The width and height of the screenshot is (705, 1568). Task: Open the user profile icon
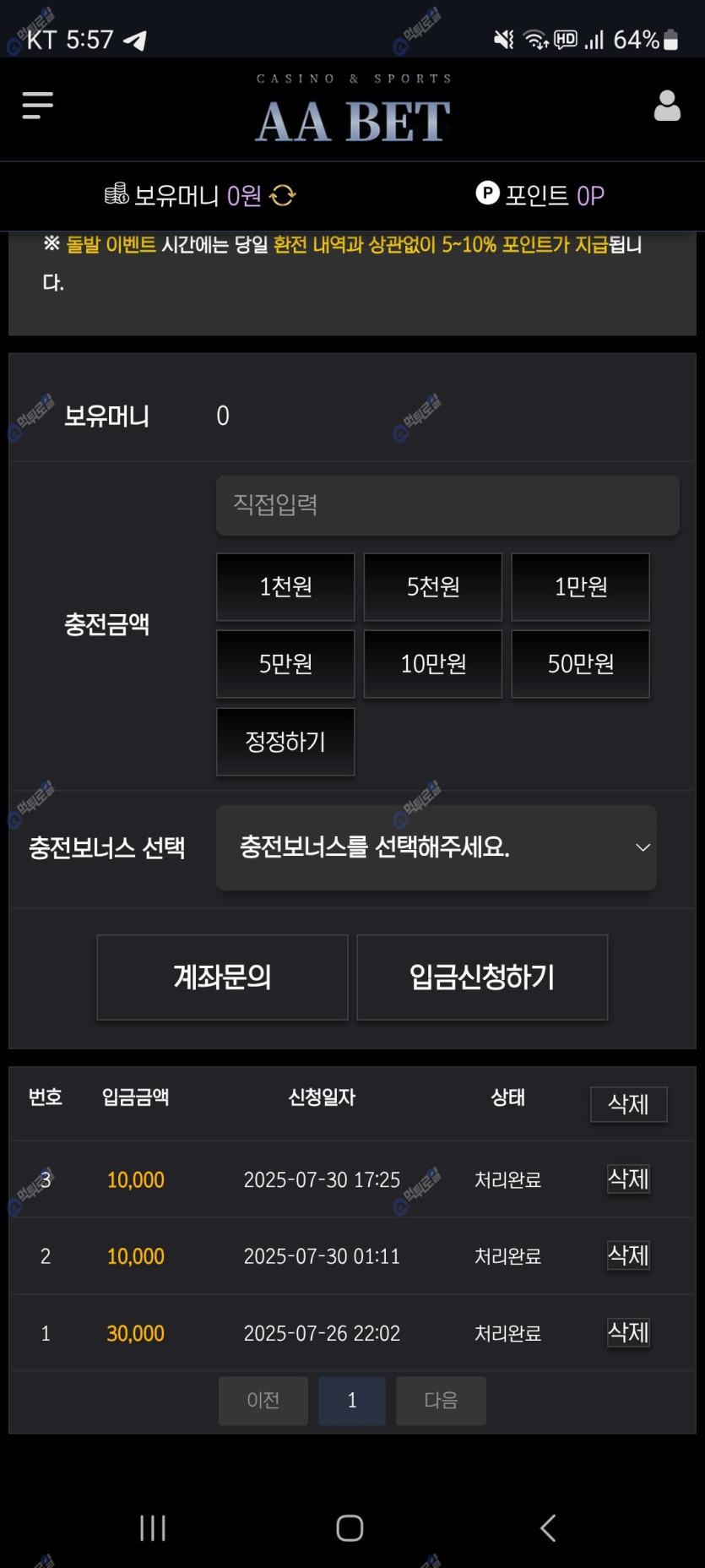coord(667,106)
